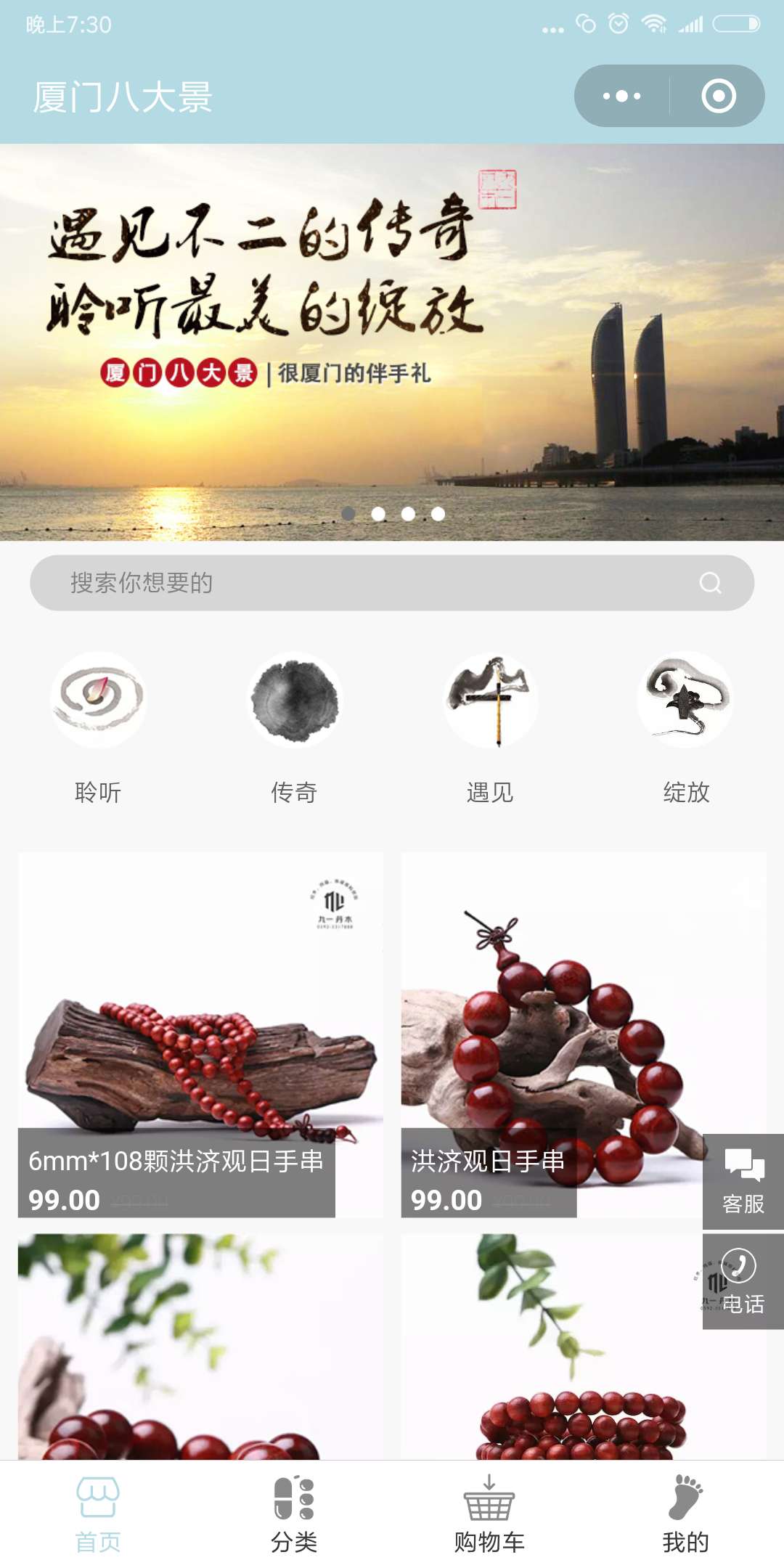
Task: View the 6mm*108颗洪济观日手串 product
Action: click(200, 1034)
